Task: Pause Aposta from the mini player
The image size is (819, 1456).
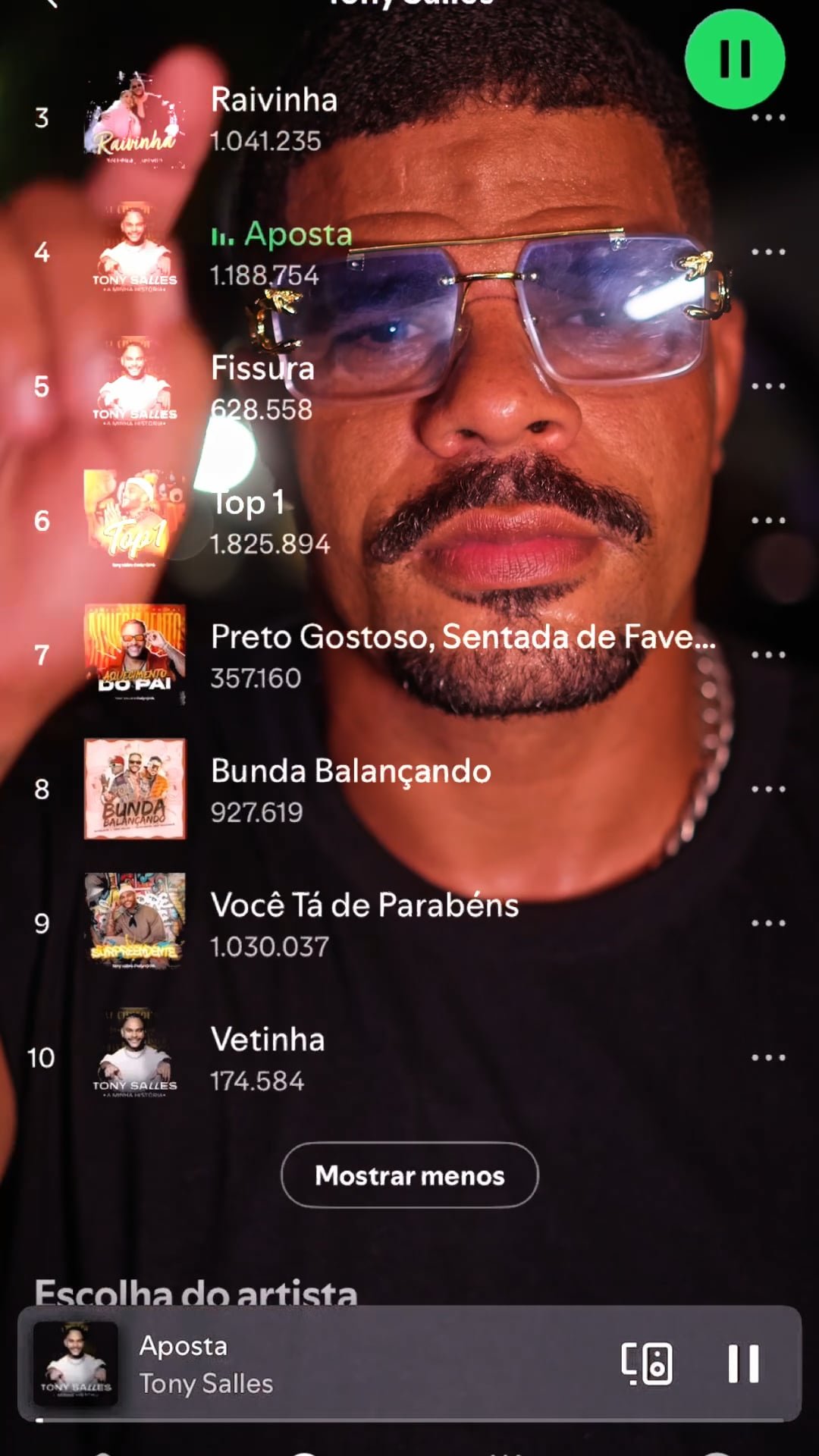Action: [743, 1363]
